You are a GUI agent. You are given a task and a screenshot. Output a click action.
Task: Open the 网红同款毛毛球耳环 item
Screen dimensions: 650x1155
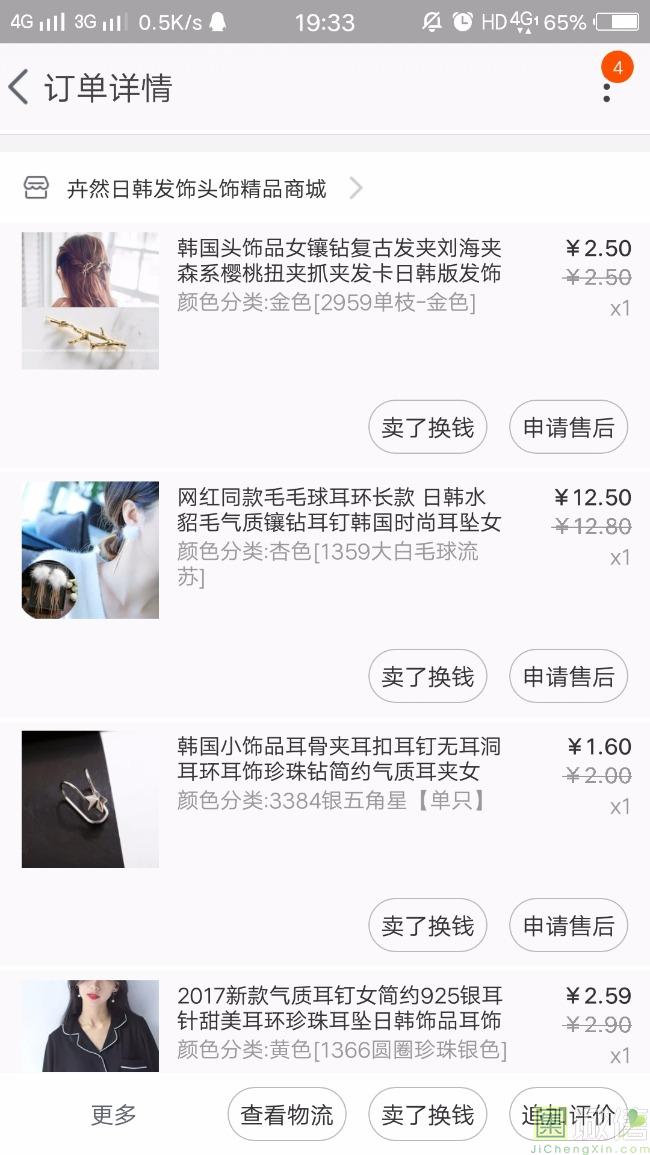tap(339, 510)
